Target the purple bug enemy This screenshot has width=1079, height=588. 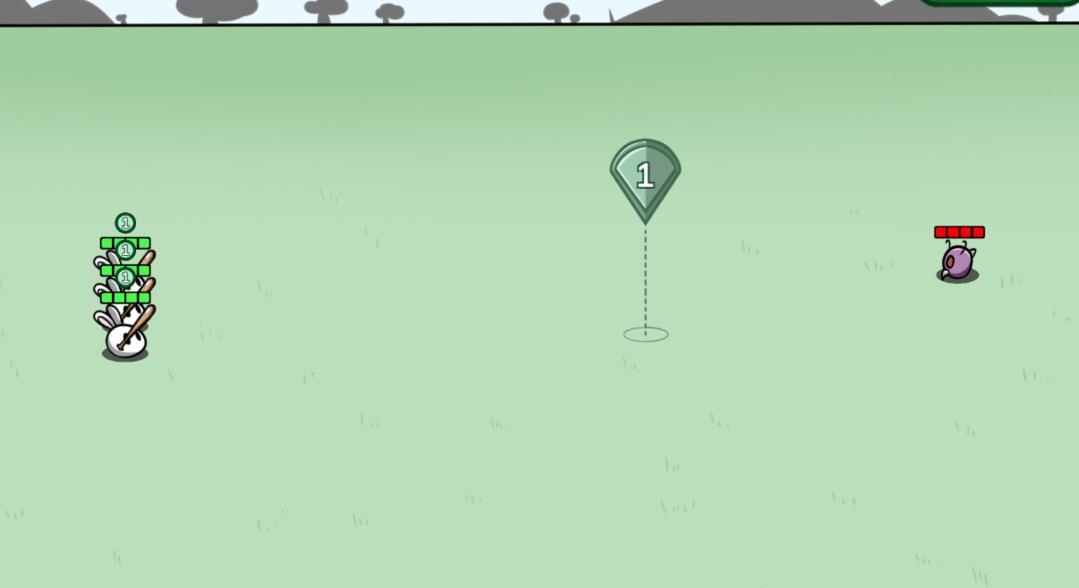coord(957,262)
